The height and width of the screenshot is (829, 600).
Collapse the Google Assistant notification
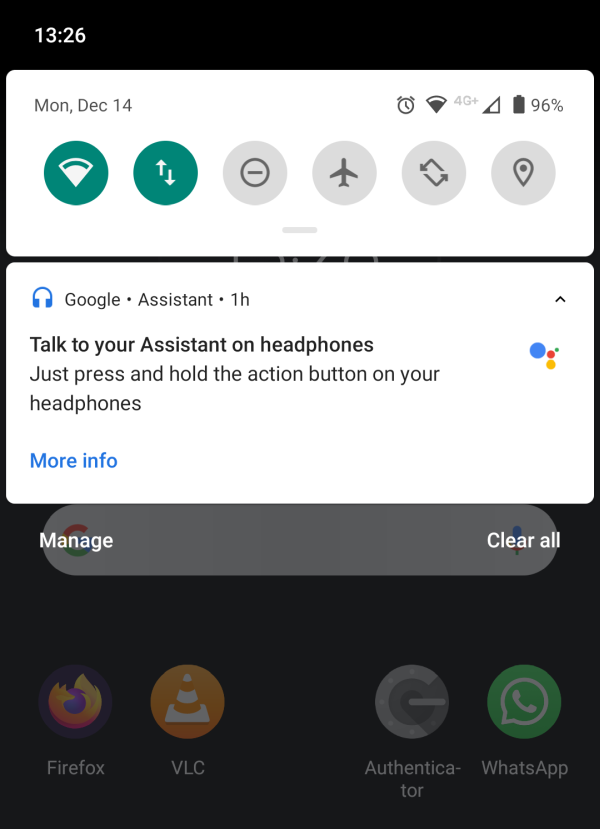(560, 299)
